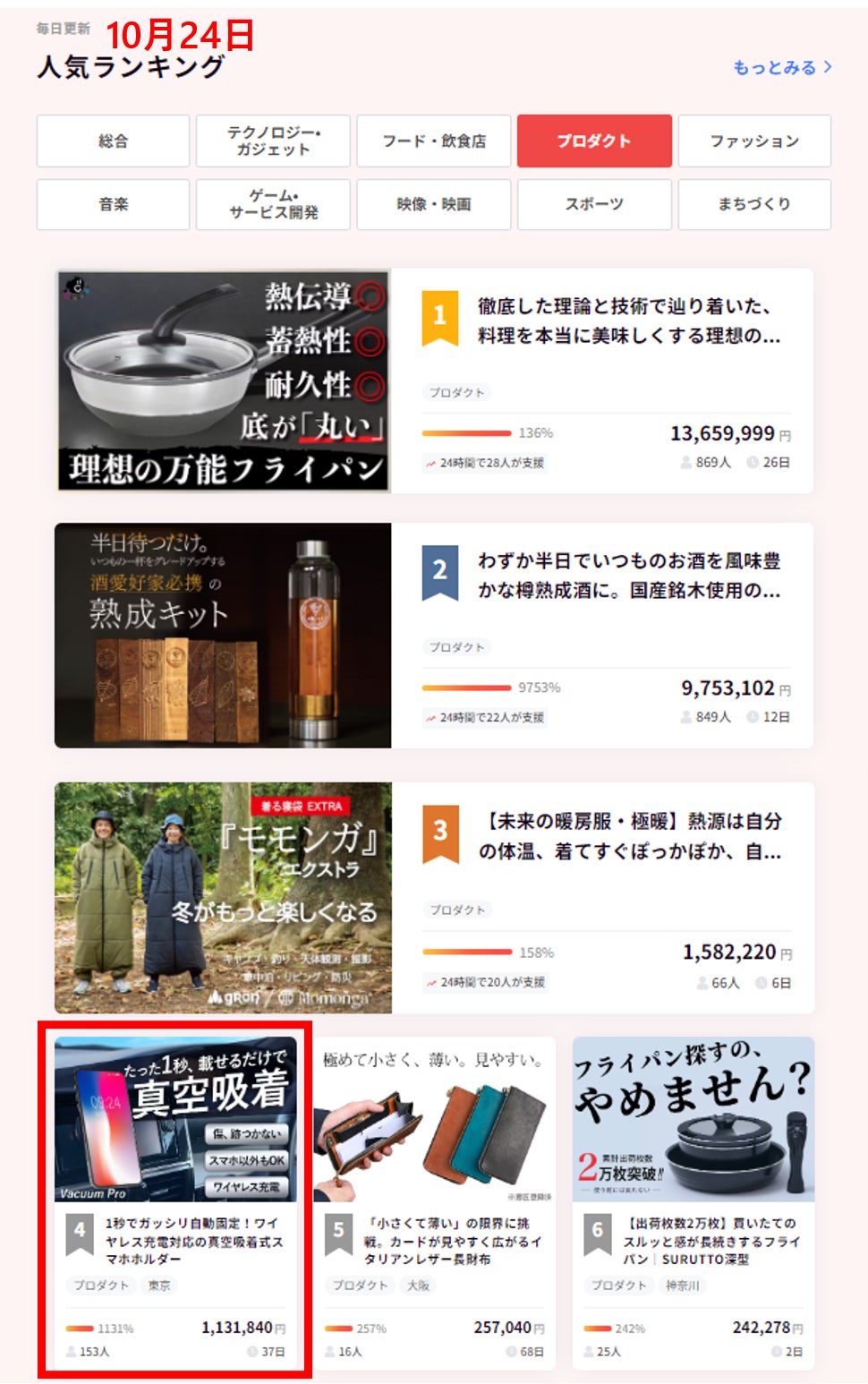Select the ゲーム・サービス開発 tab
The width and height of the screenshot is (868, 1384).
pos(273,204)
